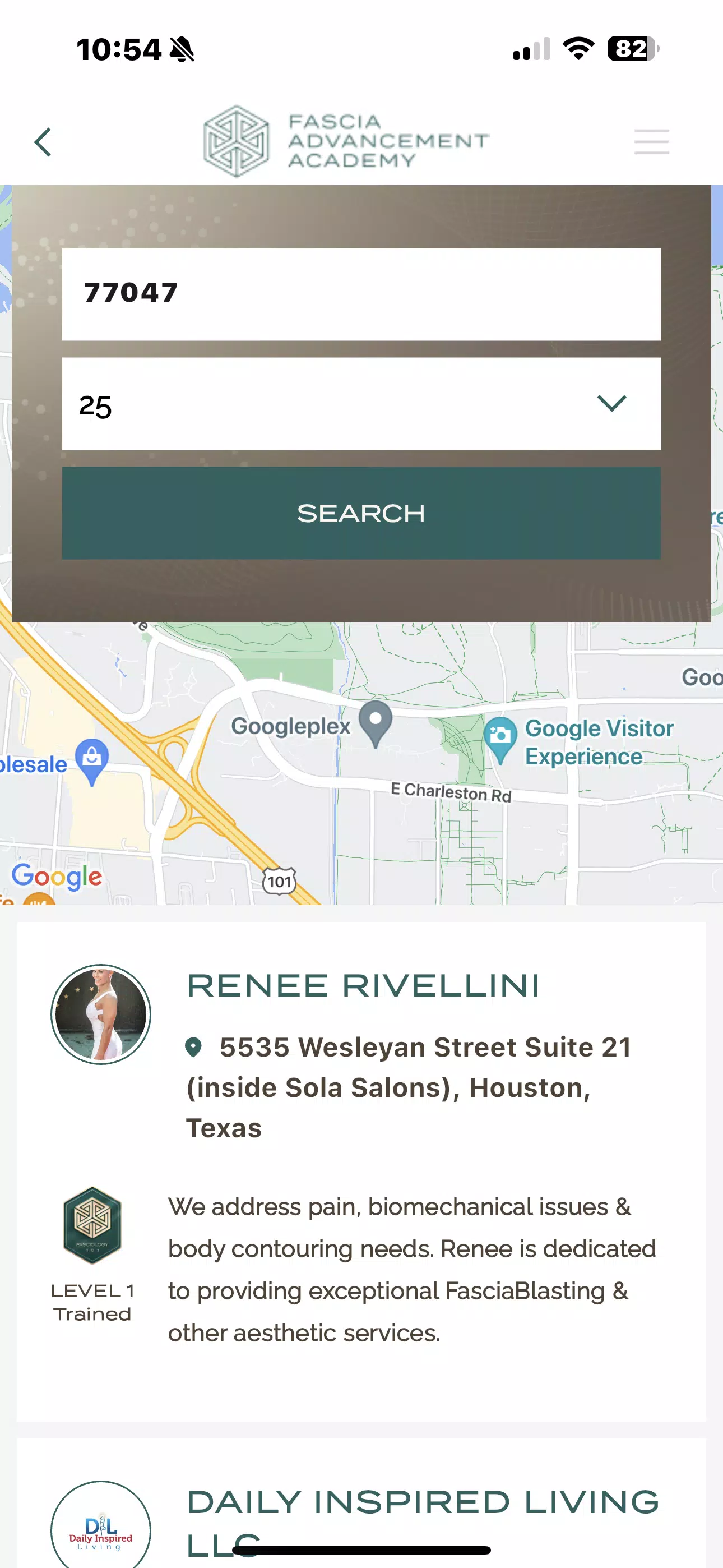Open Renee Rivellini's provider listing
This screenshot has width=723, height=1568.
click(363, 985)
